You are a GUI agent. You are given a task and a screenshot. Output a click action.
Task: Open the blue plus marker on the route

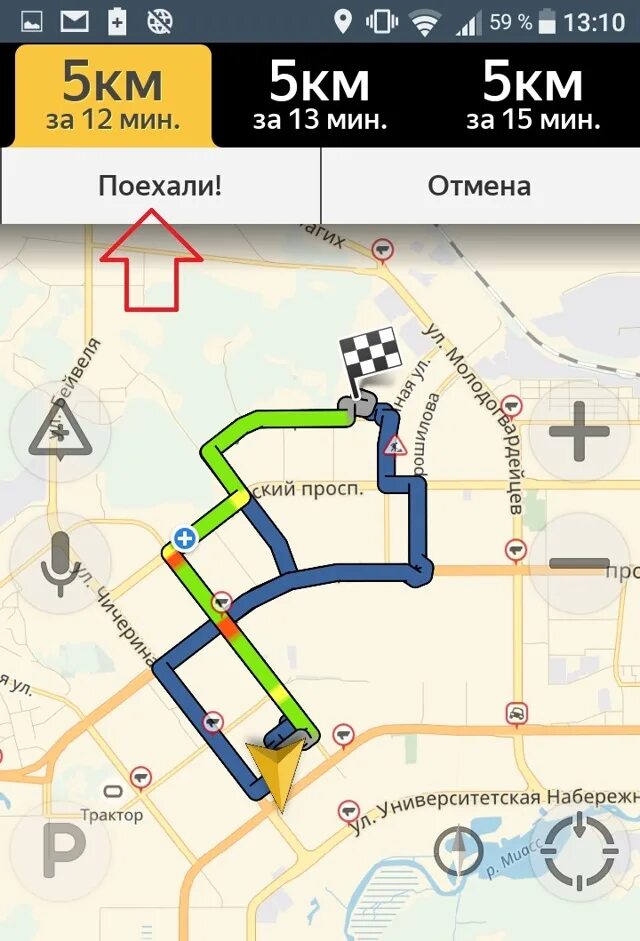(185, 538)
